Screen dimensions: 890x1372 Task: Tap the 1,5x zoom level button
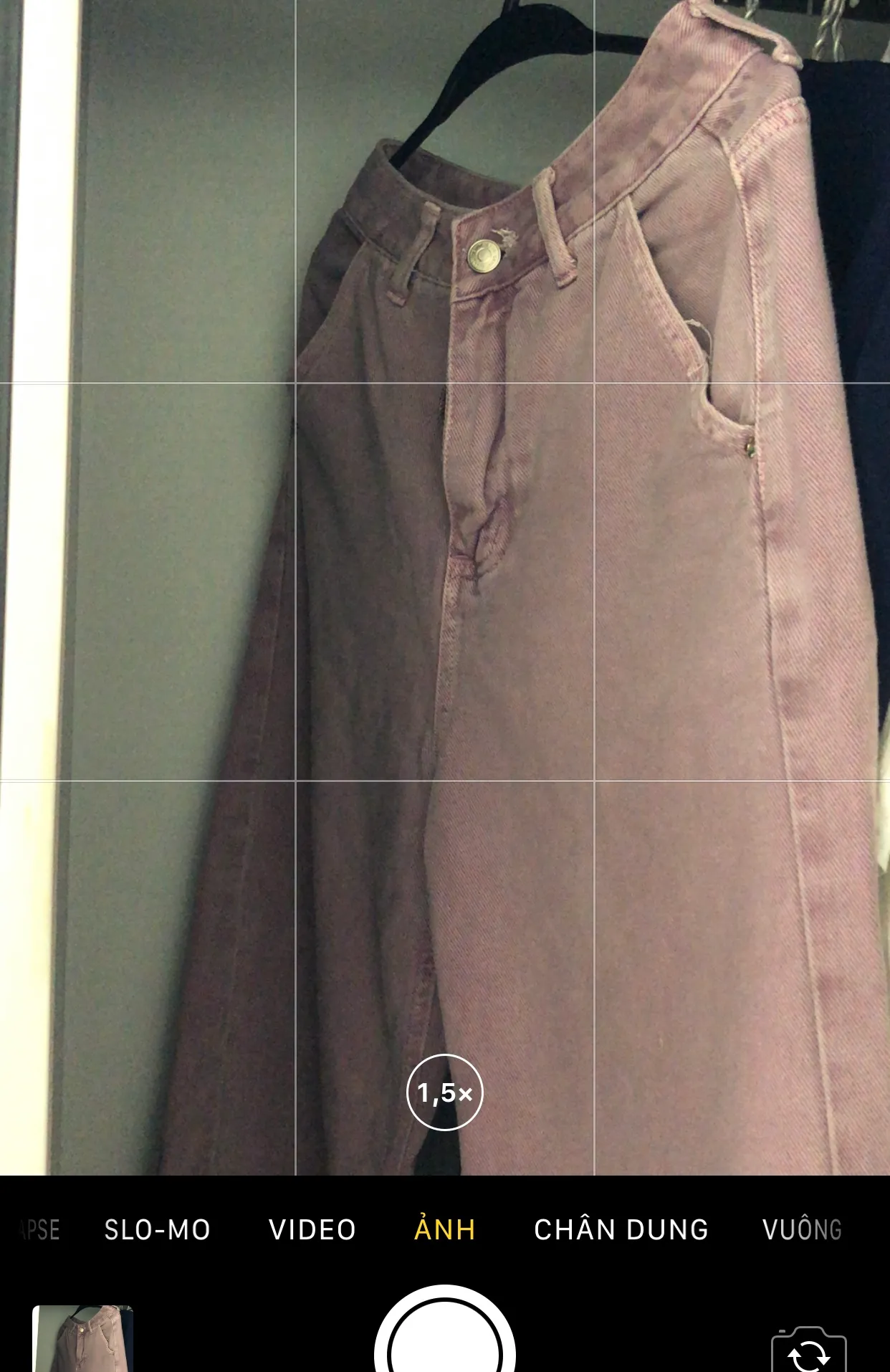point(445,1092)
